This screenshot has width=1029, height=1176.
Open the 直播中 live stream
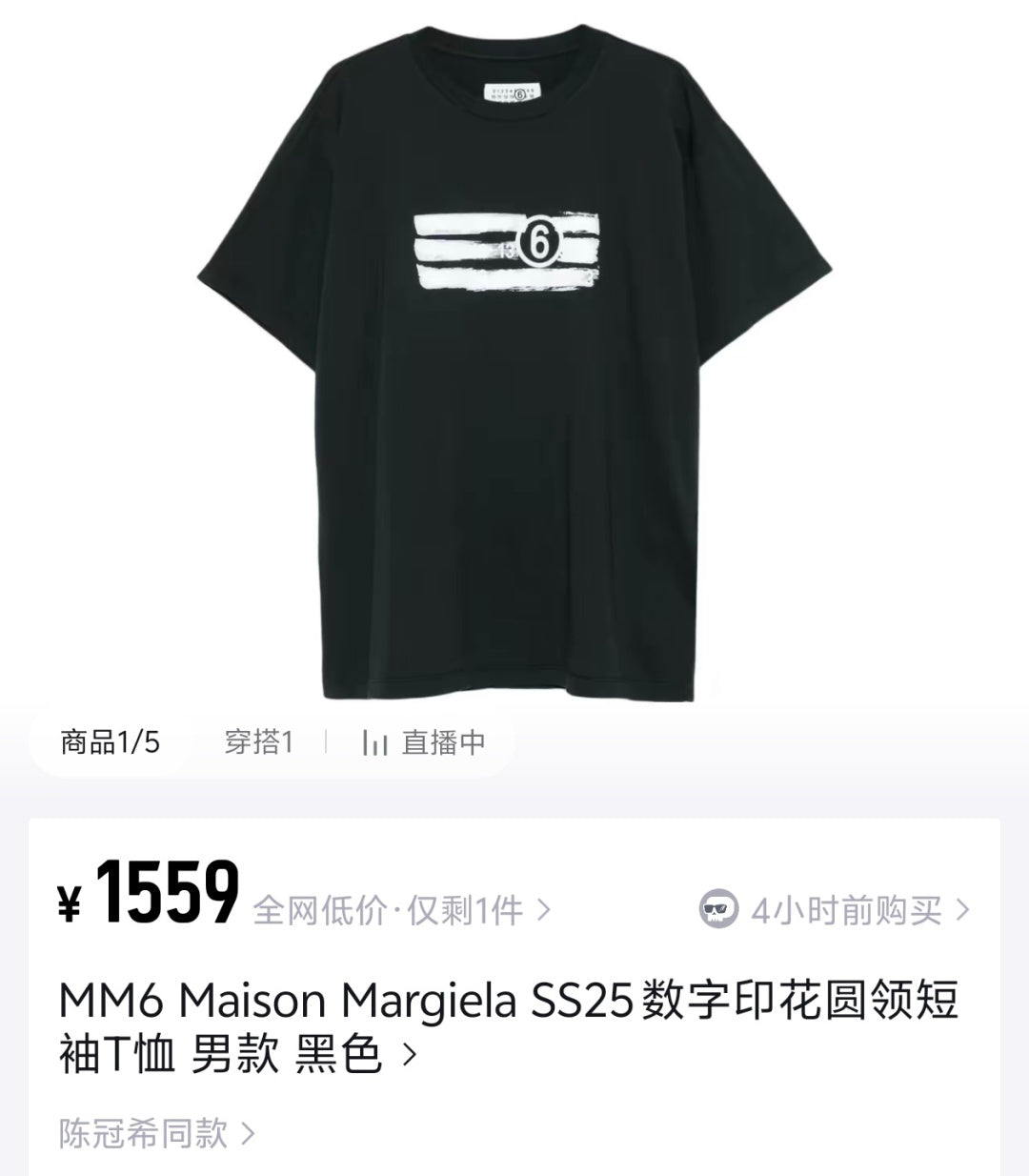(x=425, y=742)
